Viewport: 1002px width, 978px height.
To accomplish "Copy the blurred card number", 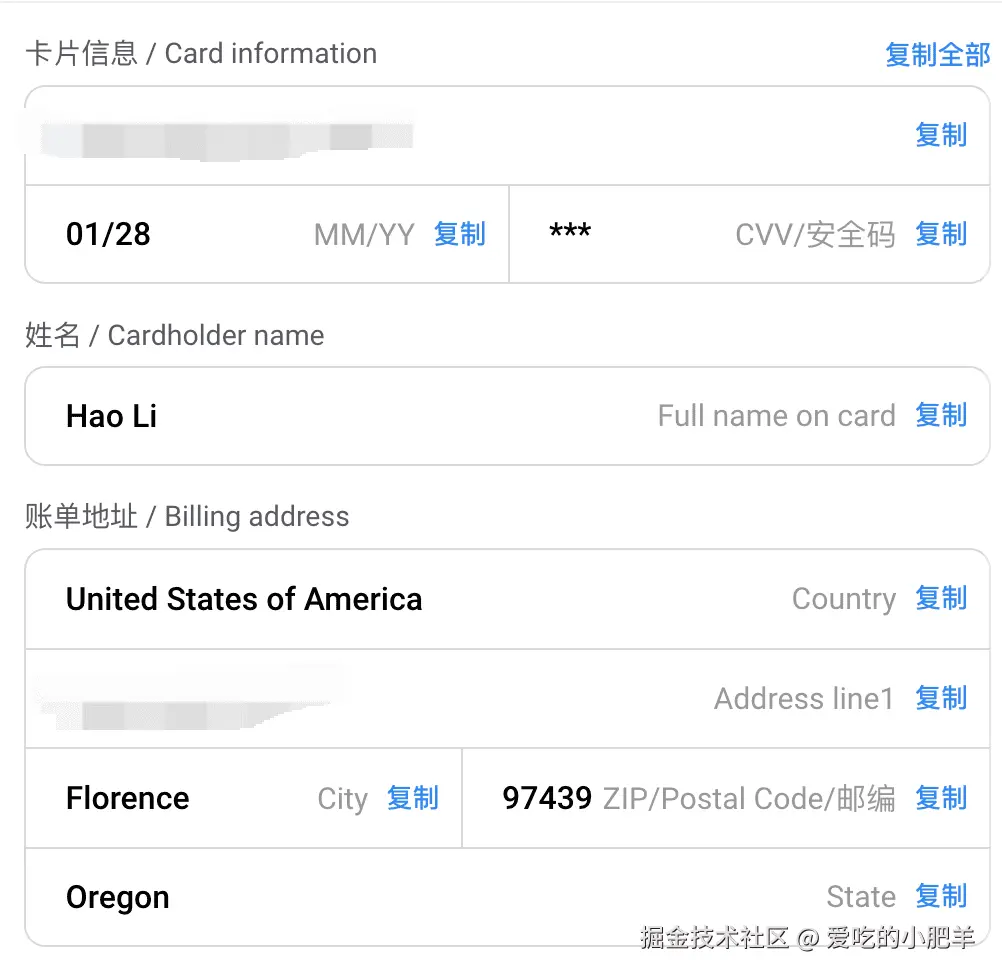I will tap(941, 135).
